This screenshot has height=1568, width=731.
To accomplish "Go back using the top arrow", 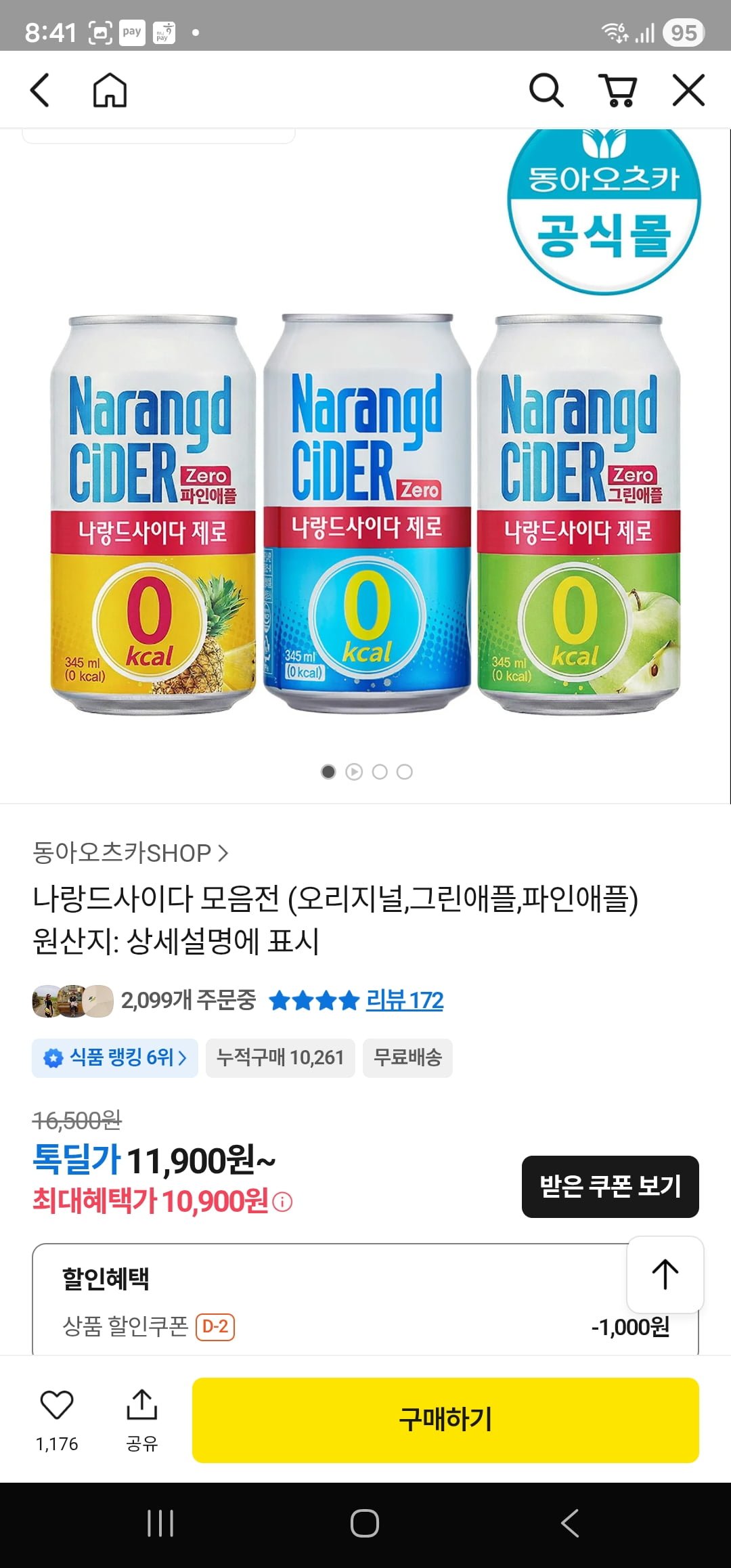I will (41, 90).
